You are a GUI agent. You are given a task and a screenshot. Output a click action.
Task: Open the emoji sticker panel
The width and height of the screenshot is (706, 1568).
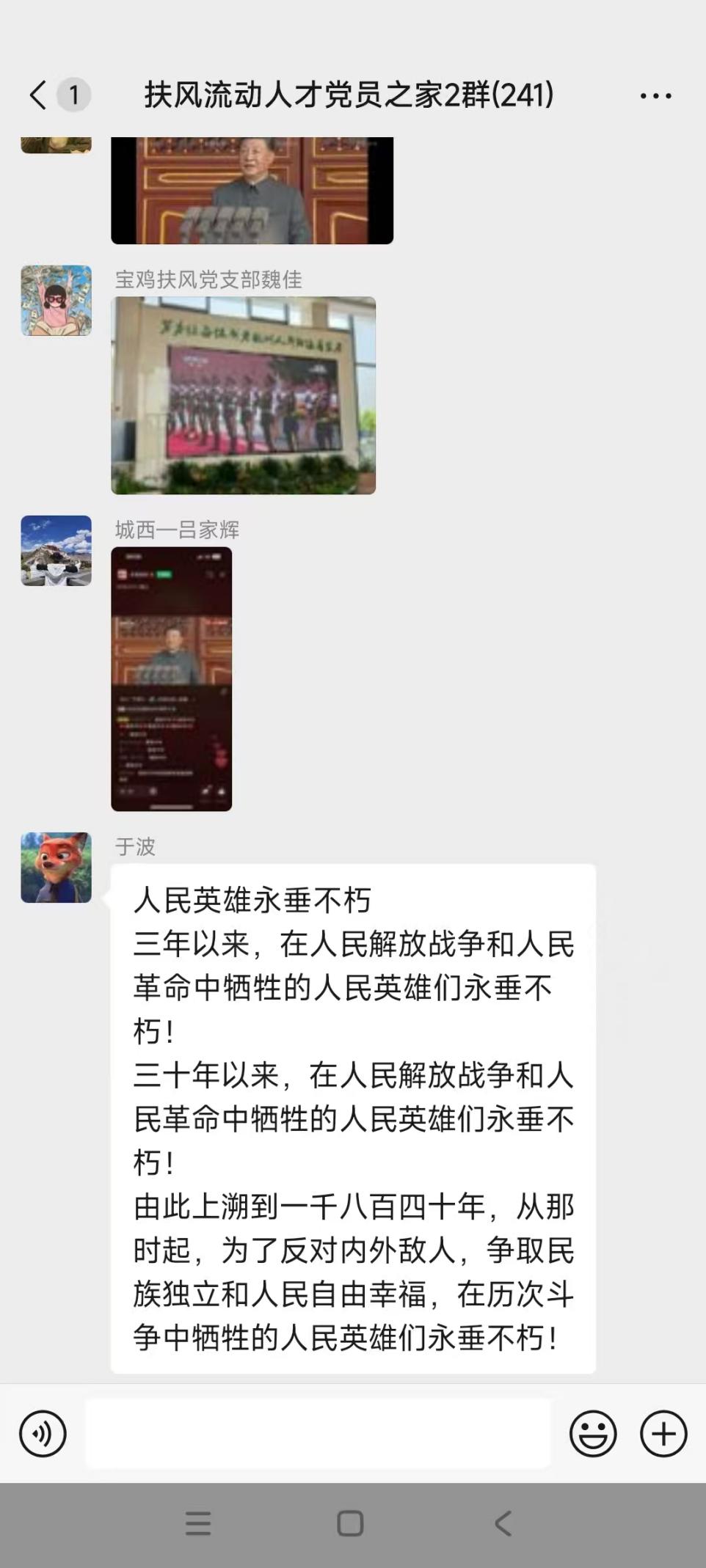(x=592, y=1433)
